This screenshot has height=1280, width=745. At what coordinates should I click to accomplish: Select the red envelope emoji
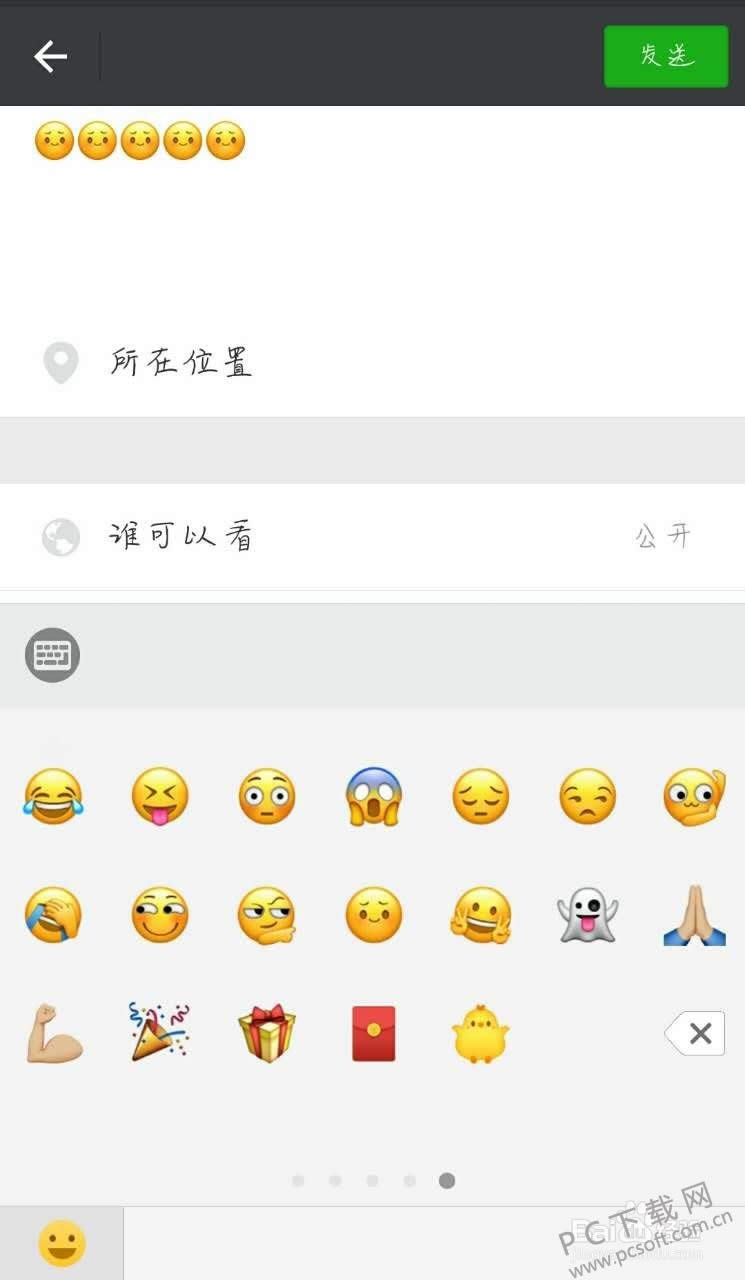coord(374,1033)
